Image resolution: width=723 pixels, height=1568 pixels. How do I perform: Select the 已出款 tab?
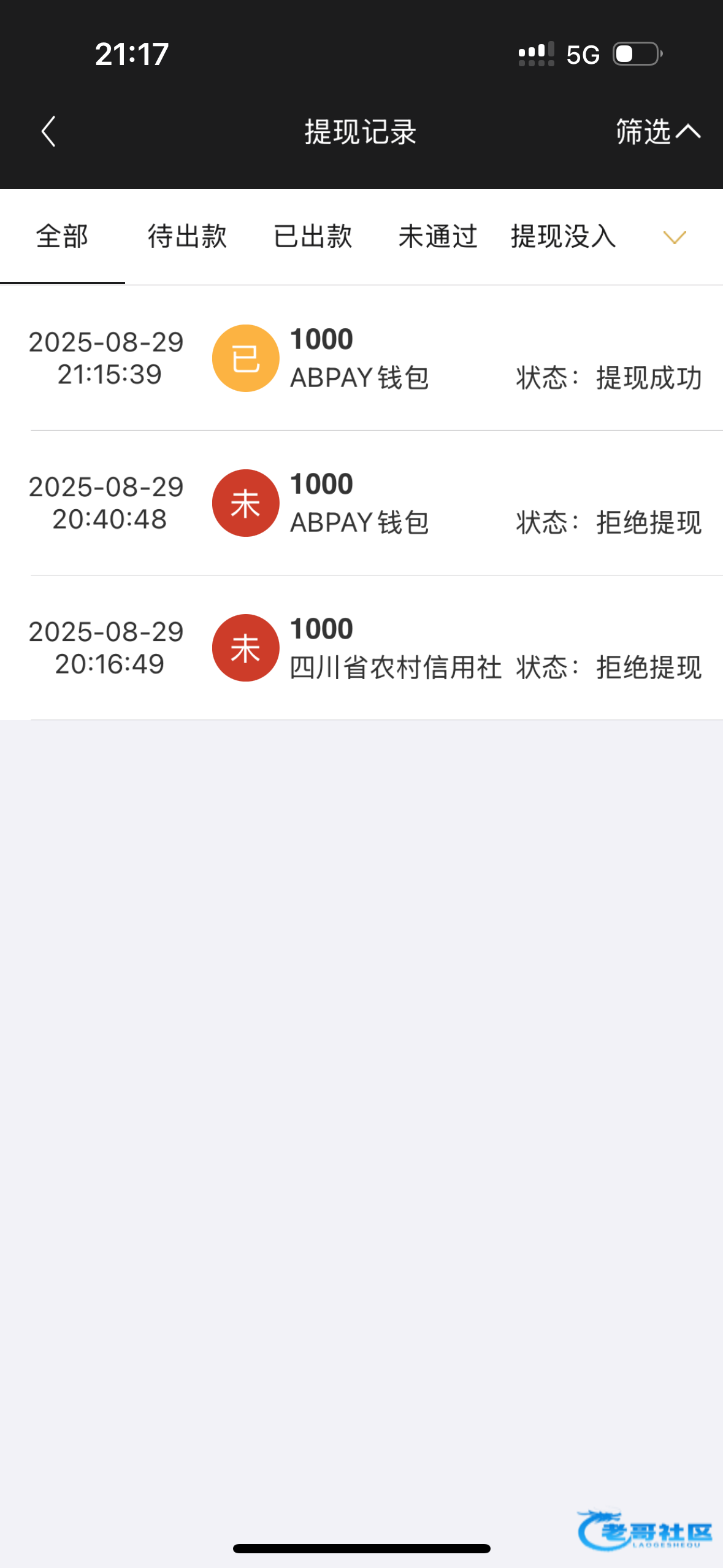[x=313, y=237]
